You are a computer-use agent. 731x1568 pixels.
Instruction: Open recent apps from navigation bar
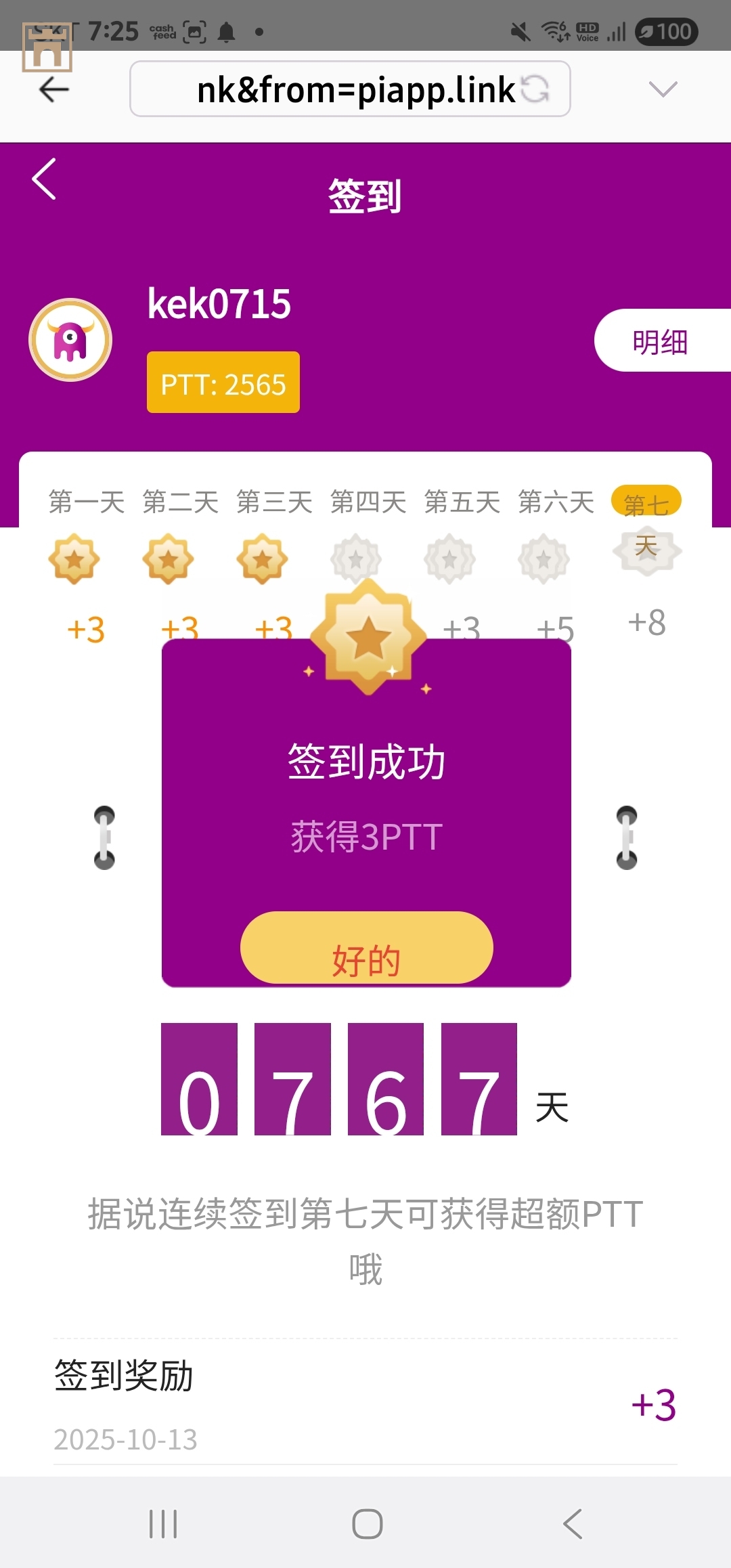click(x=163, y=1524)
